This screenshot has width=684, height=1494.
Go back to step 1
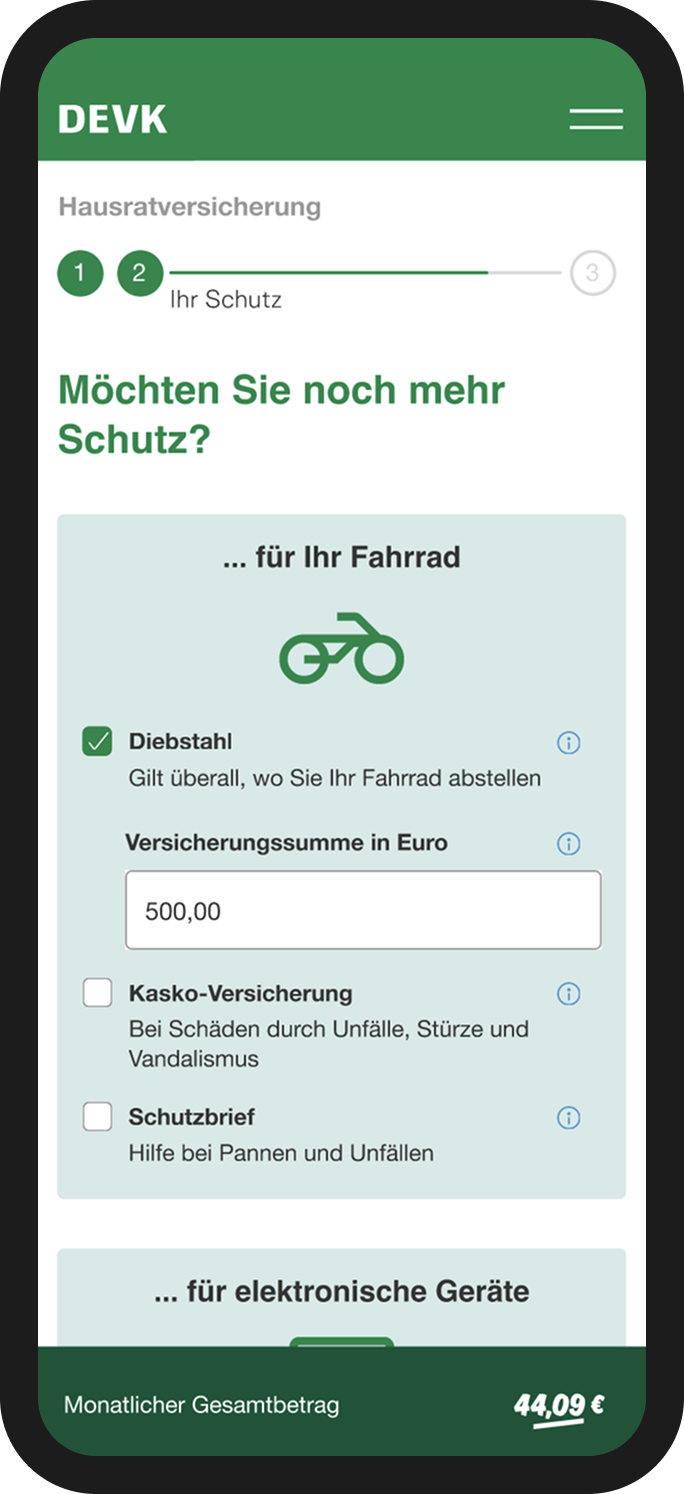(80, 273)
